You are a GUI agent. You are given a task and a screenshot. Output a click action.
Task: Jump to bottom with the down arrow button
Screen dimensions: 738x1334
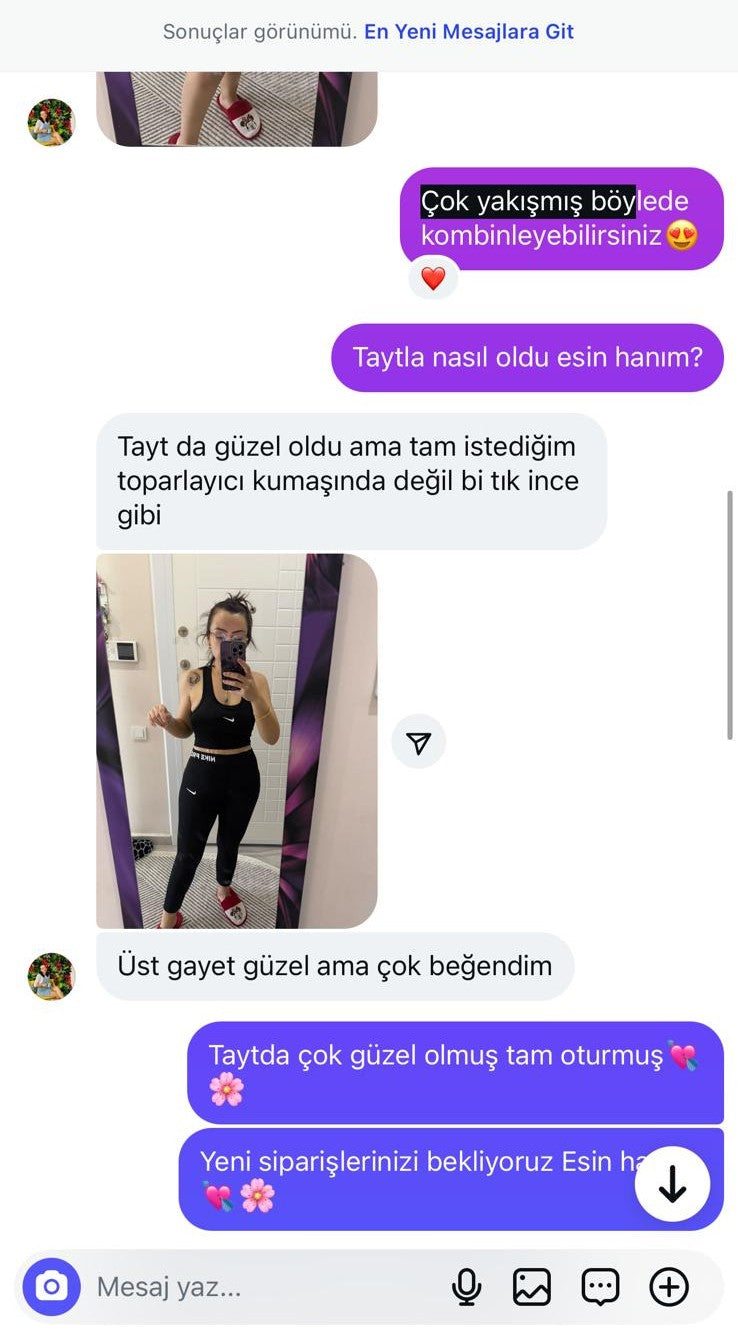(672, 1184)
